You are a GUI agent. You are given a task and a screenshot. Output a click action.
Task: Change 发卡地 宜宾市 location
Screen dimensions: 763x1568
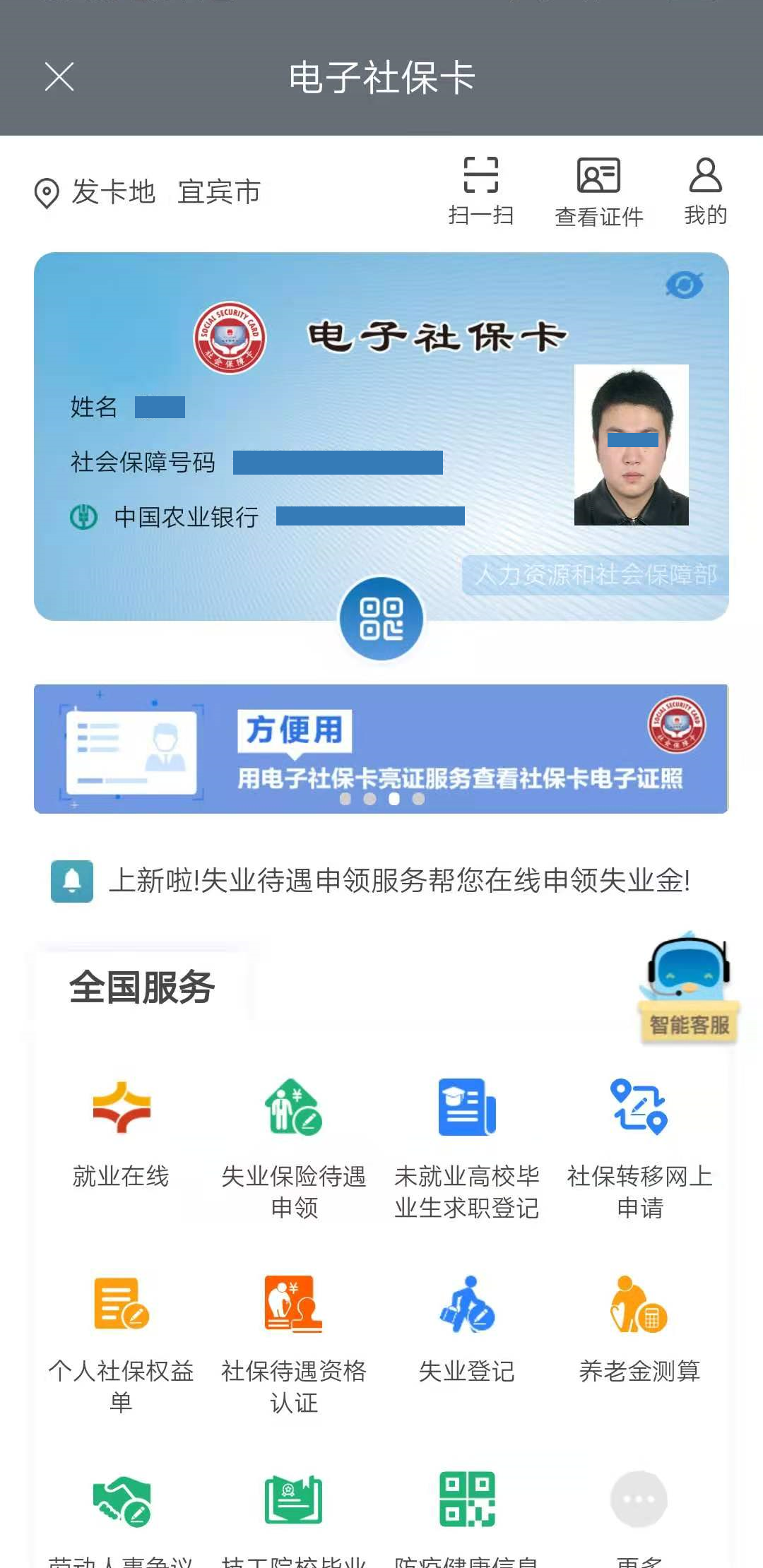[148, 192]
